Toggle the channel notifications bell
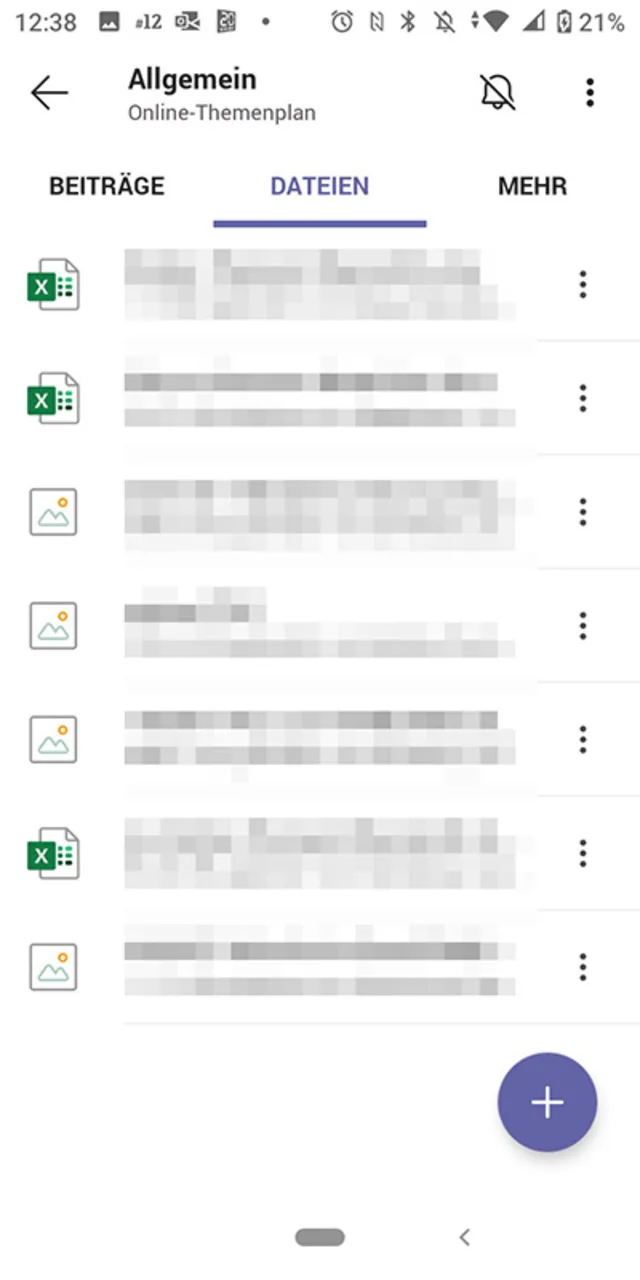 pyautogui.click(x=497, y=93)
